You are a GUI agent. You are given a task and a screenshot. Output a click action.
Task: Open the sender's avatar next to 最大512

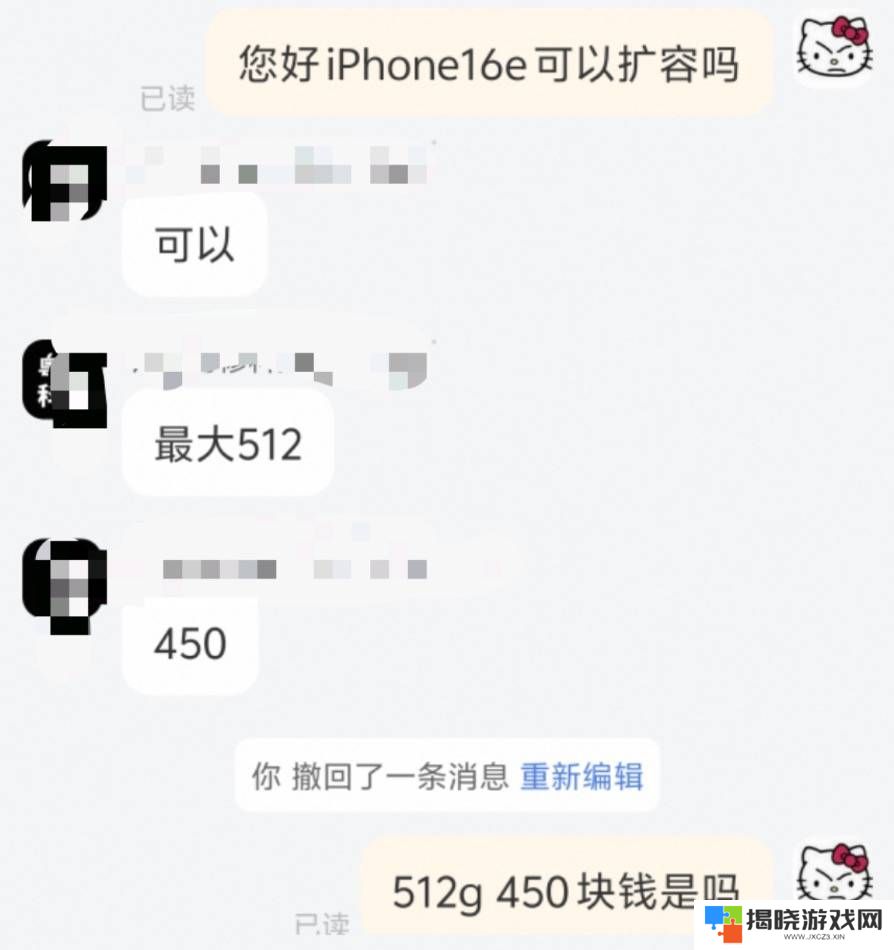tap(65, 382)
